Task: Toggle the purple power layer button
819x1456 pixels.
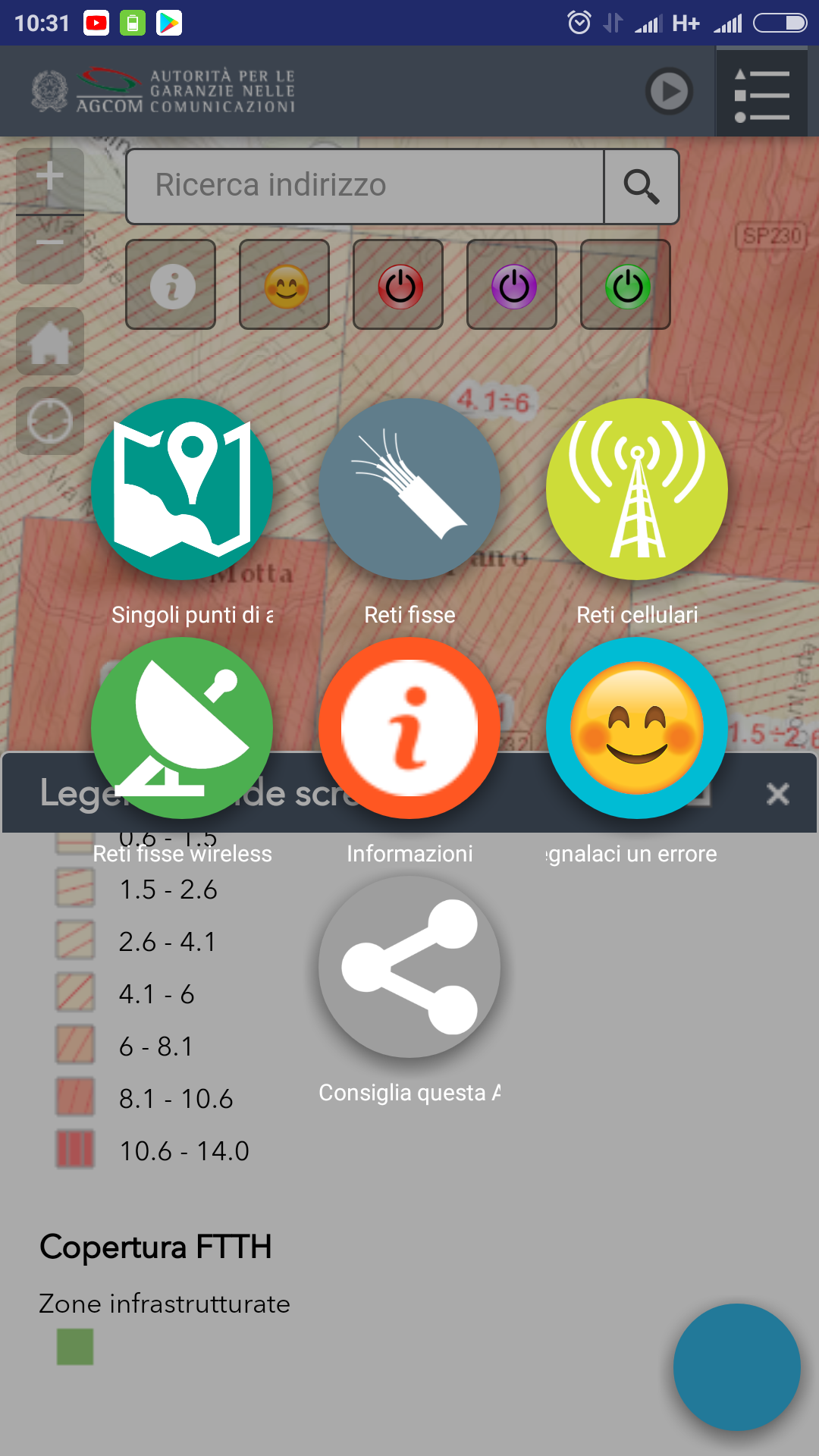Action: tap(512, 284)
